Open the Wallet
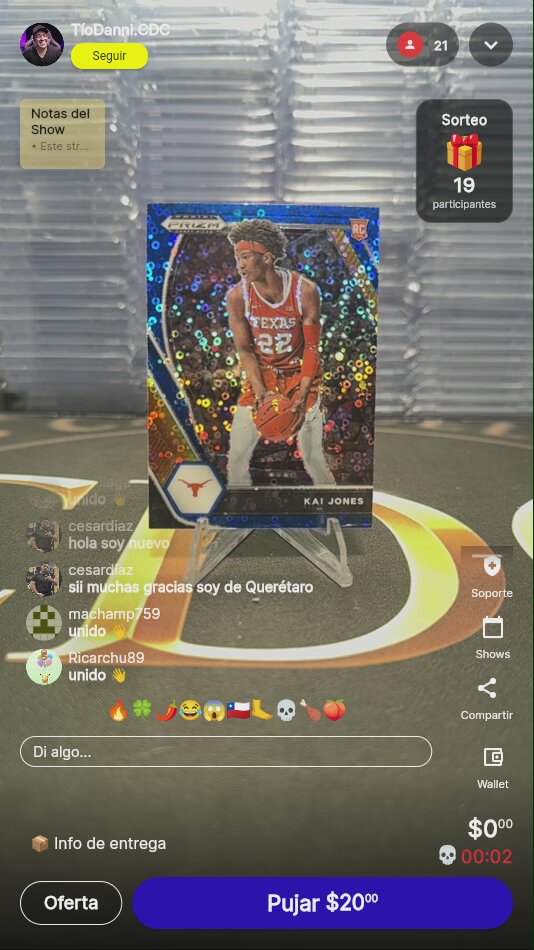 coord(492,767)
